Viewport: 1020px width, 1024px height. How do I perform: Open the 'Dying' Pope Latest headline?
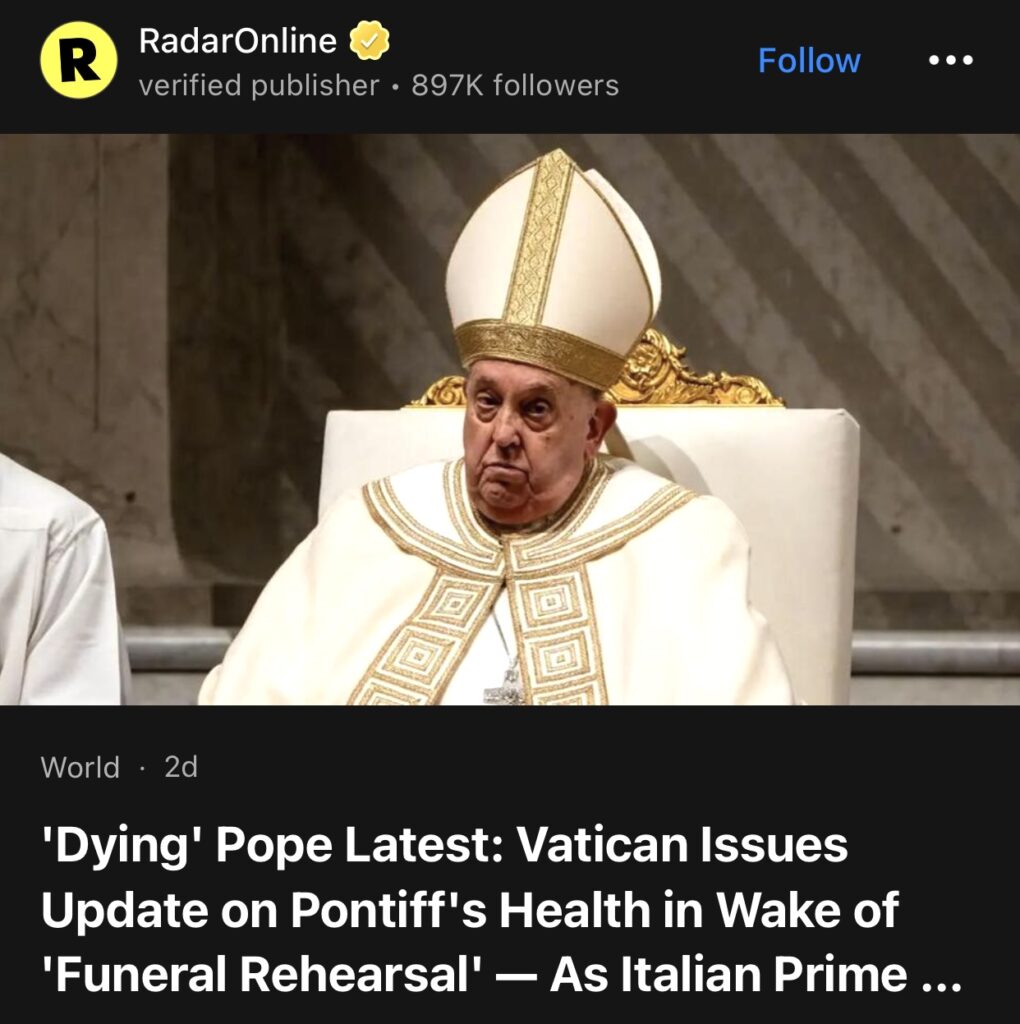pyautogui.click(x=480, y=910)
